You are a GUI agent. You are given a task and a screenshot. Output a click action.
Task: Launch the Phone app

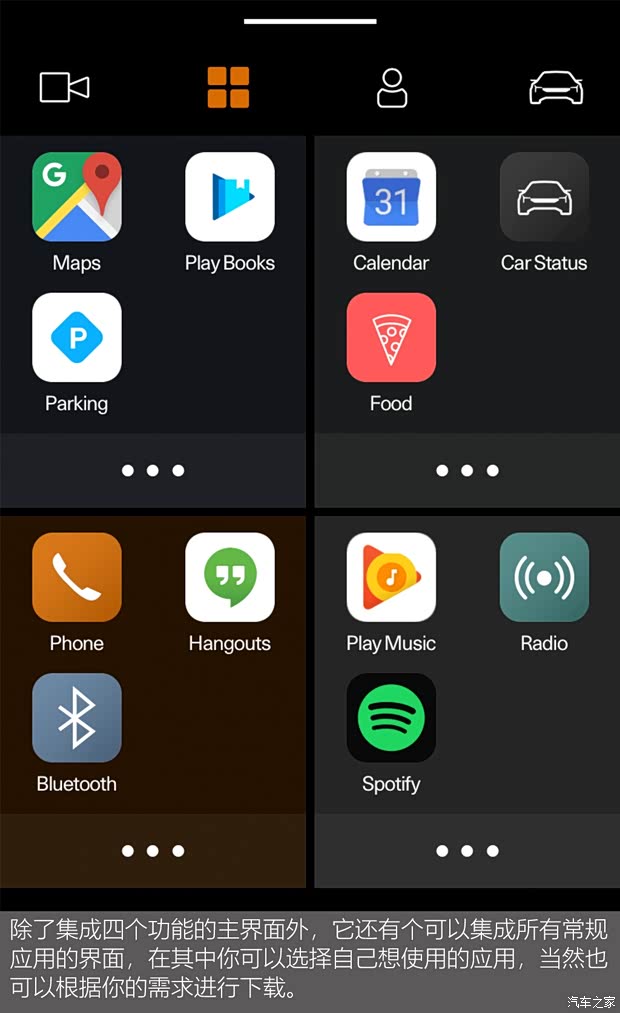click(77, 577)
